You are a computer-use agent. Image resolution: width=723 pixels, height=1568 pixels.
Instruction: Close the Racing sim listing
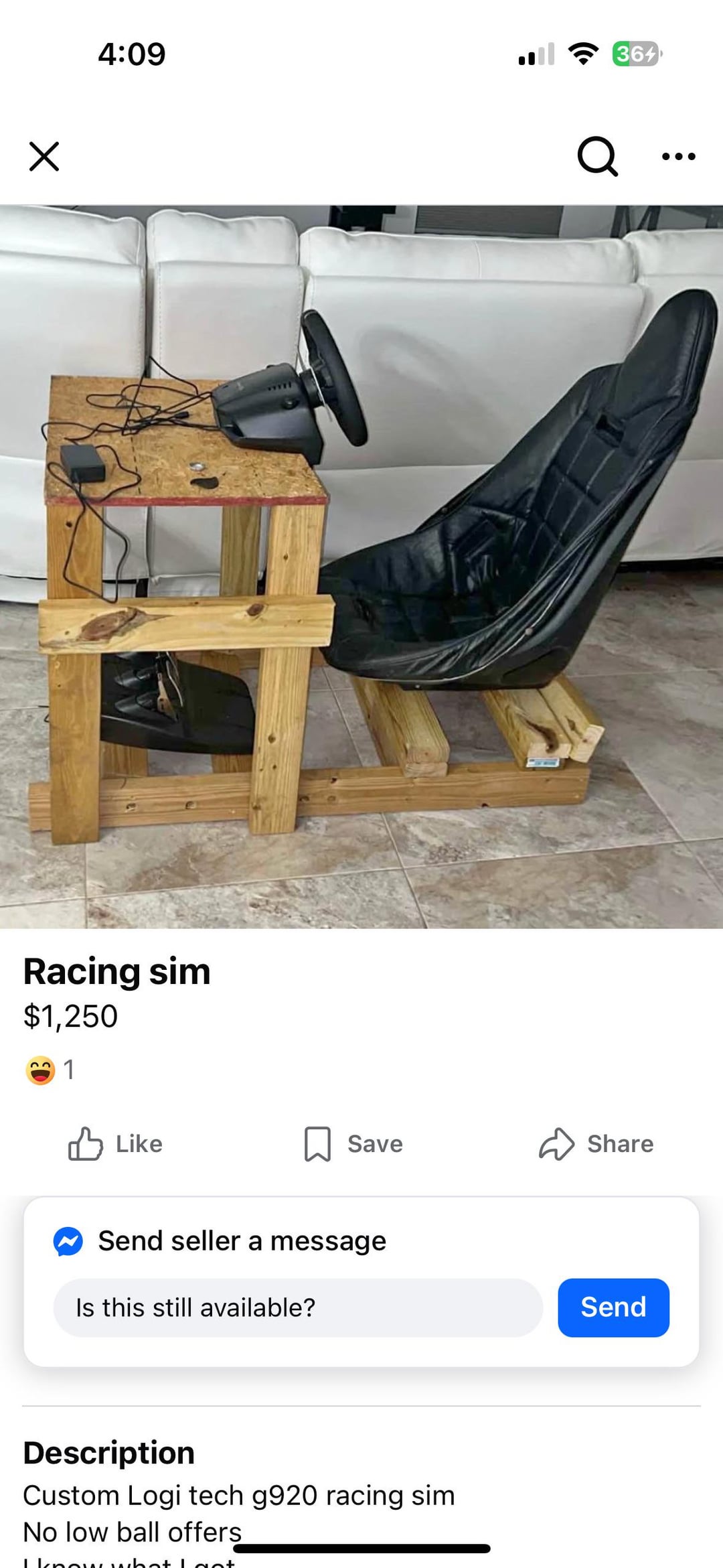(x=44, y=157)
